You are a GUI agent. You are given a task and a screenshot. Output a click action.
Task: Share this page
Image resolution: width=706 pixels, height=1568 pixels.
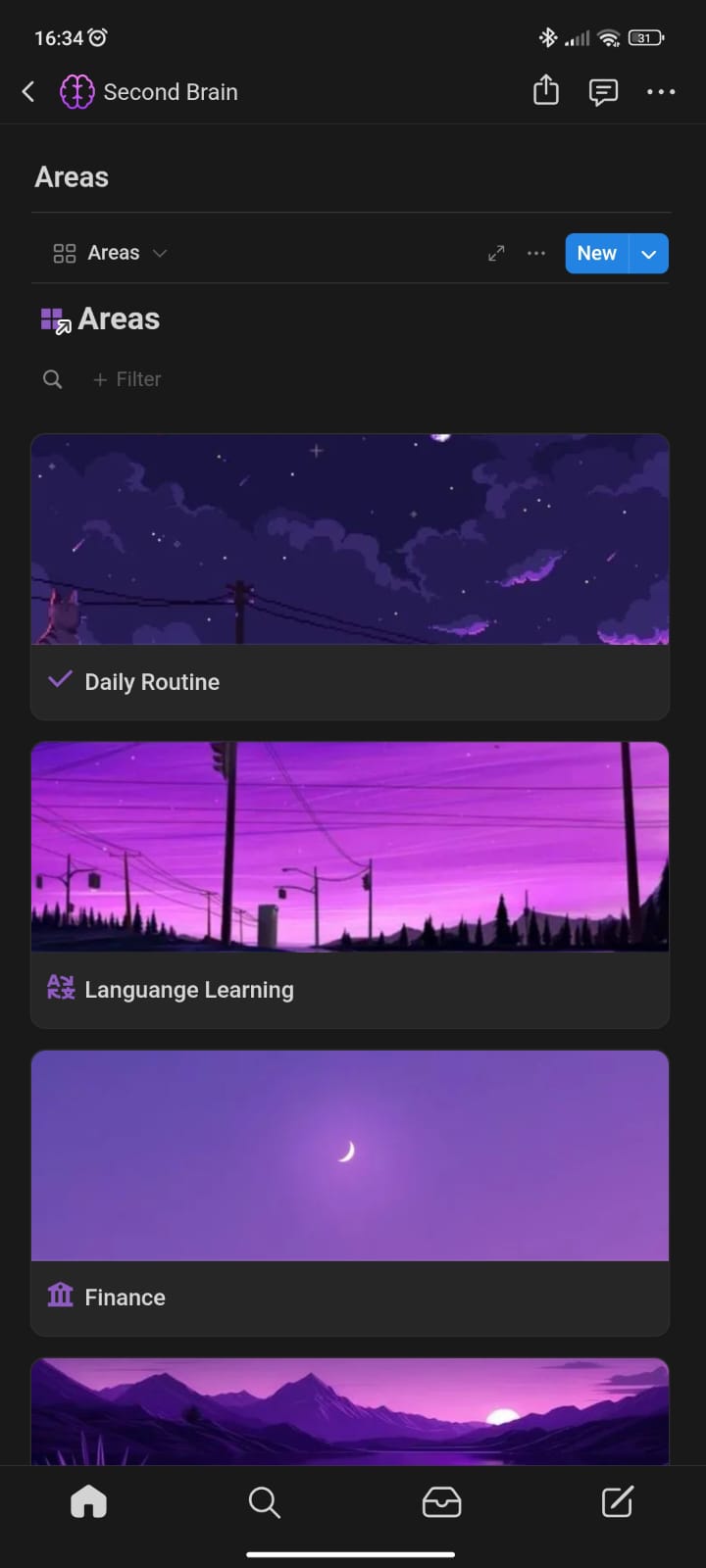point(545,91)
